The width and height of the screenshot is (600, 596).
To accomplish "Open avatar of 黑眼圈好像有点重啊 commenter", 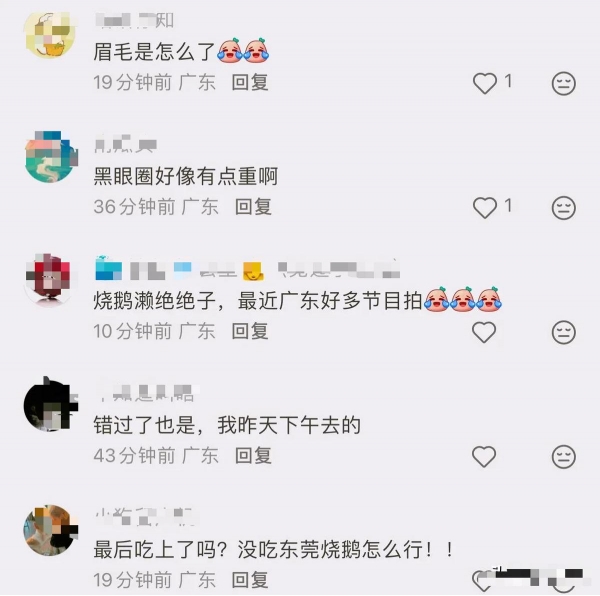I will tap(48, 159).
